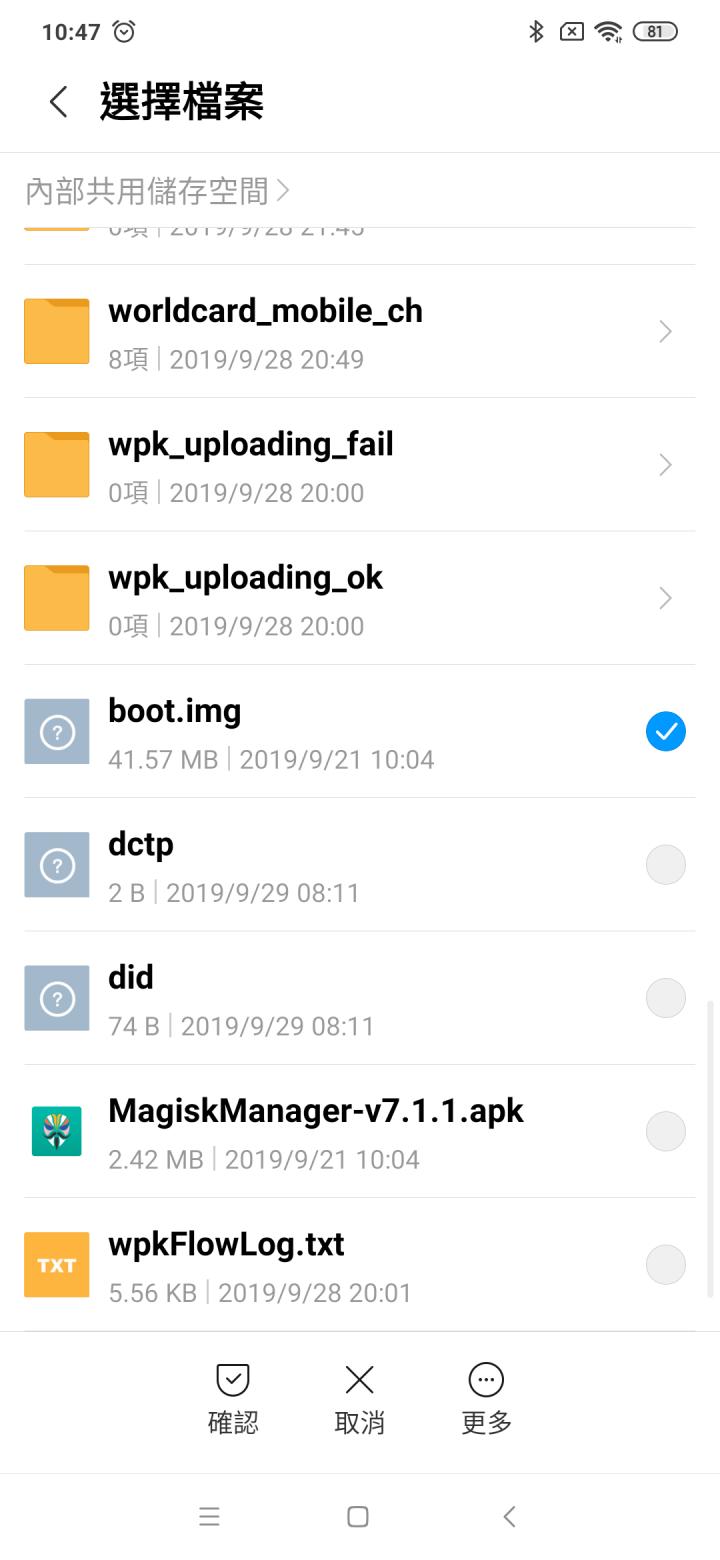Screen dimensions: 720x1560
Task: Confirm selection with 確認
Action: [233, 1399]
